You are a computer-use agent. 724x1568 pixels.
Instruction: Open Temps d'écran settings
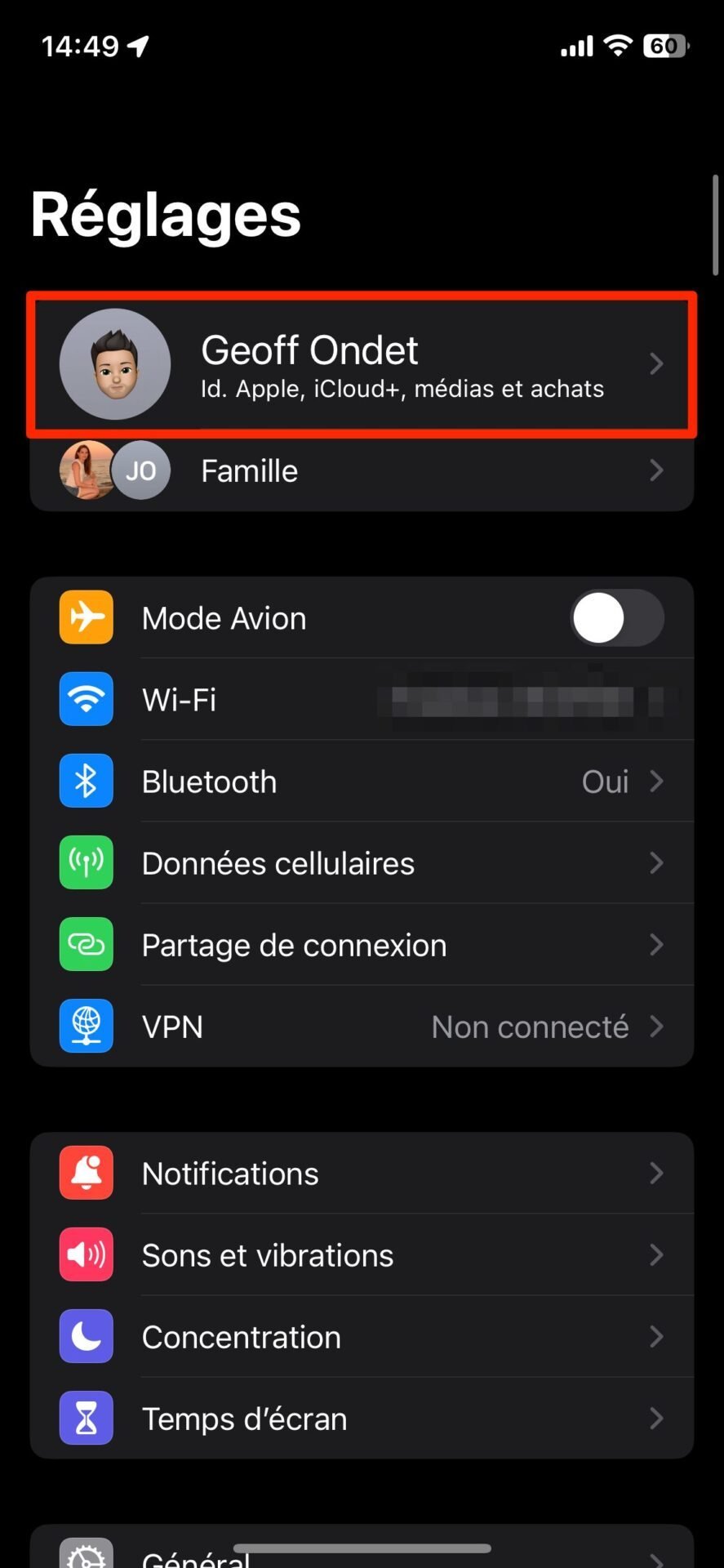coord(362,1419)
